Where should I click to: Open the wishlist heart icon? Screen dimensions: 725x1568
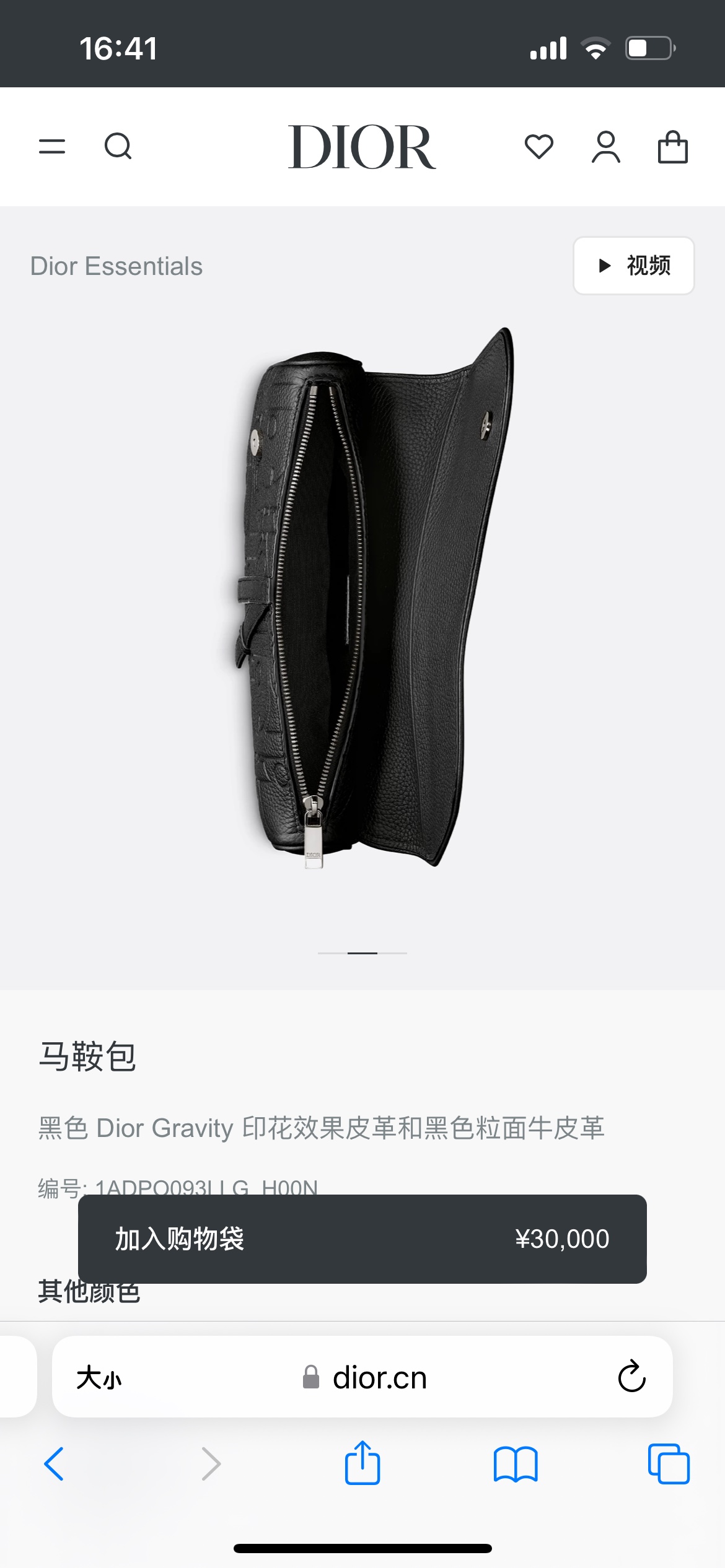click(538, 147)
